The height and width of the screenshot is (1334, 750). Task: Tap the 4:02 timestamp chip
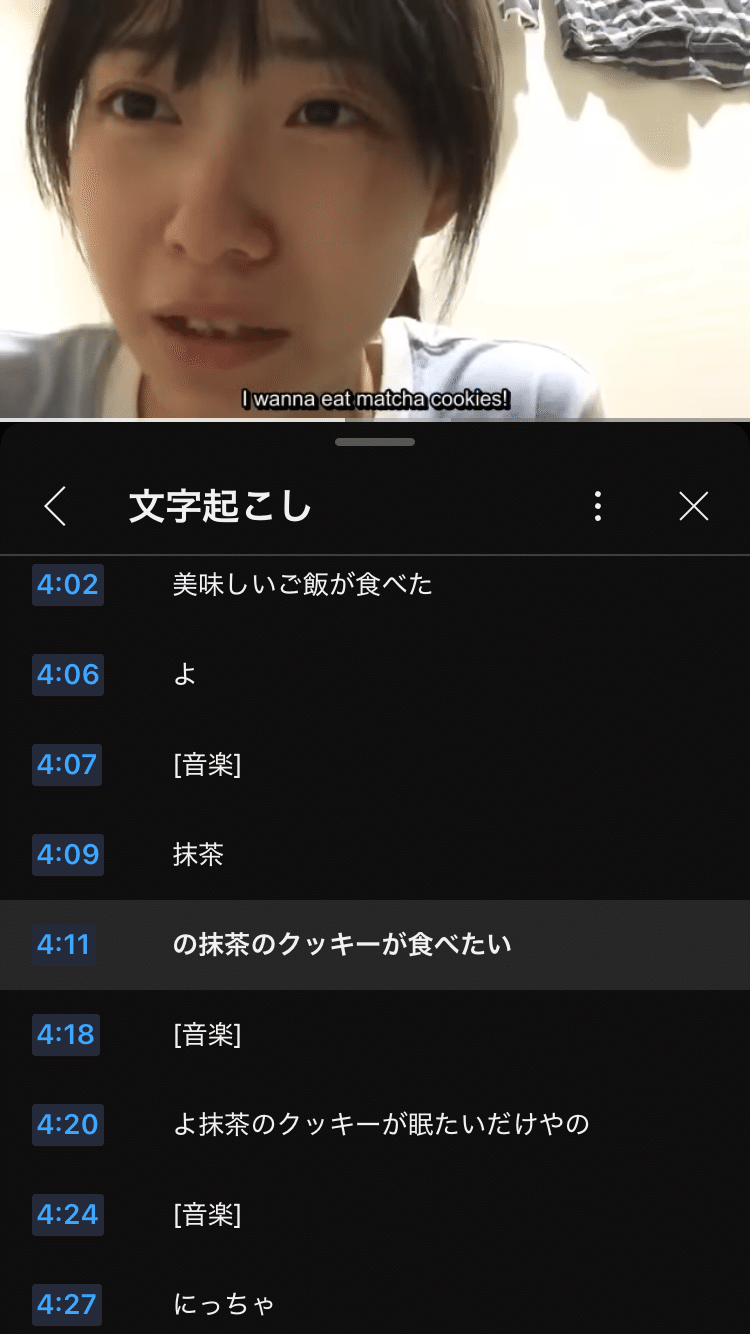67,586
